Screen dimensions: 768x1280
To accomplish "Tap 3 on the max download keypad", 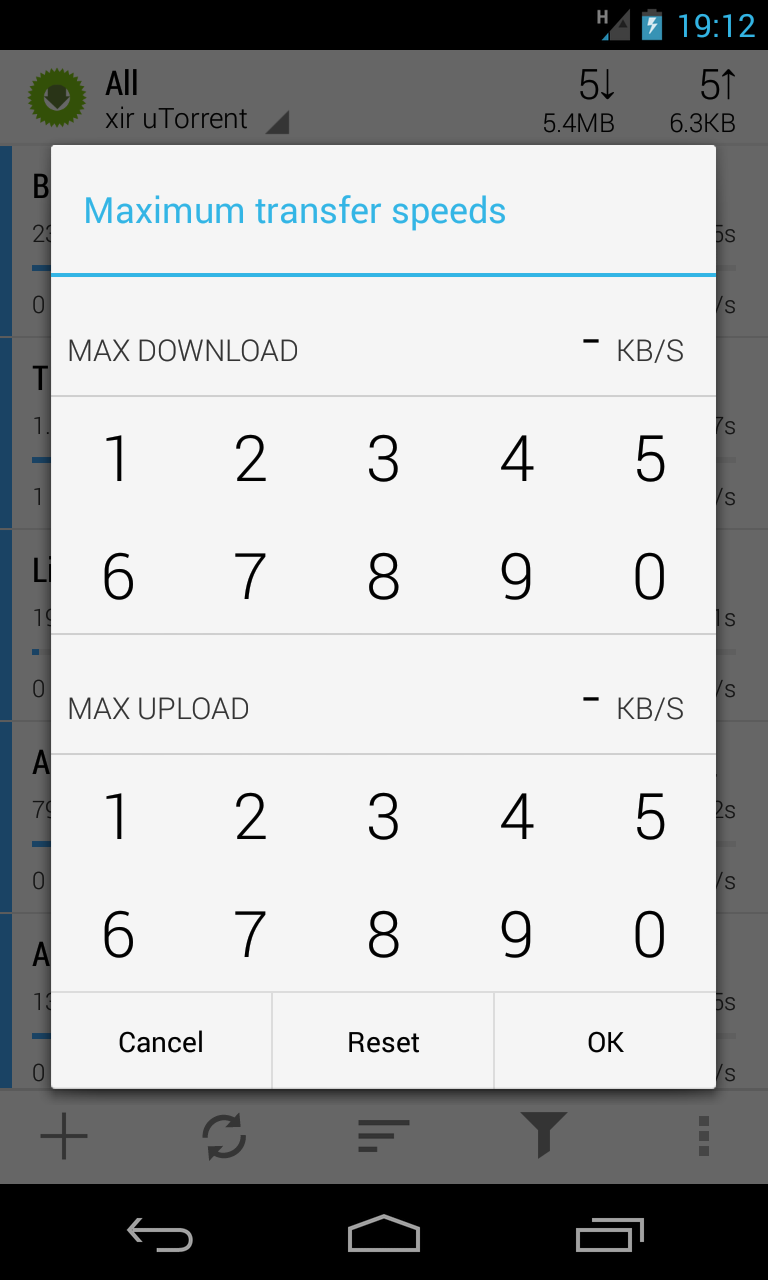I will coord(384,458).
